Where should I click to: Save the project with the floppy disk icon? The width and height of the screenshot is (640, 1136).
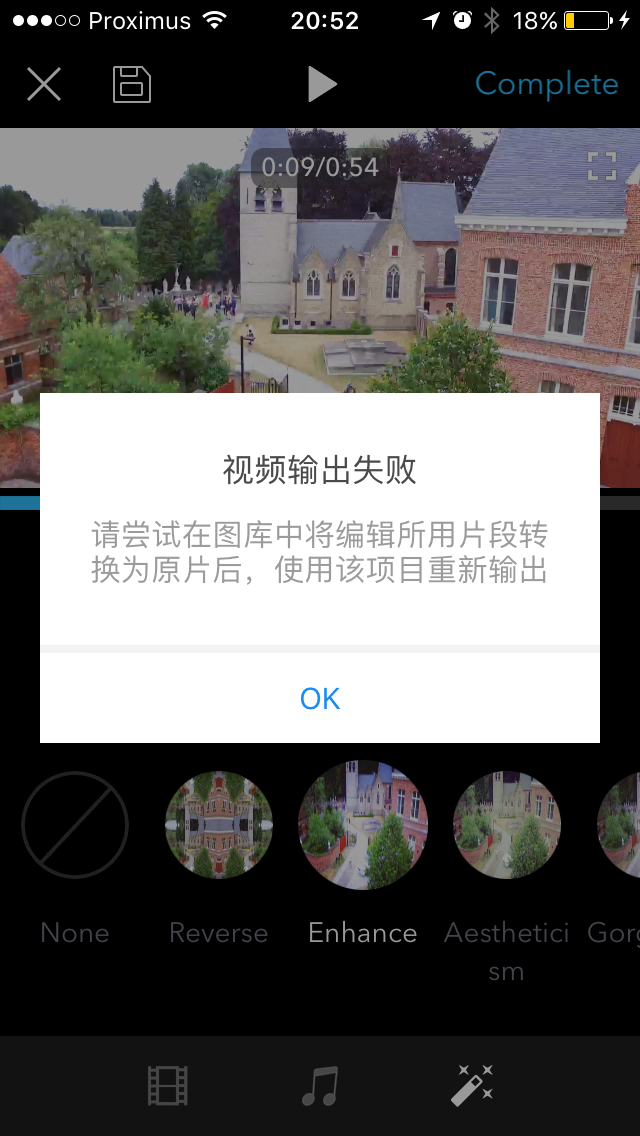point(132,84)
